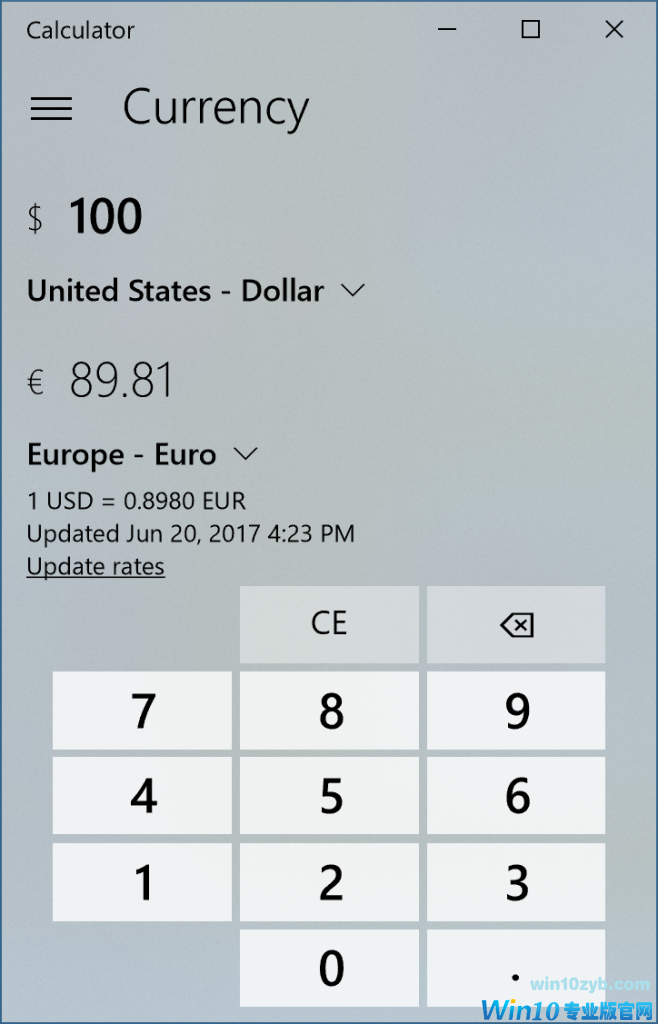The width and height of the screenshot is (658, 1024).
Task: Enter digit 1 on keypad
Action: [142, 882]
